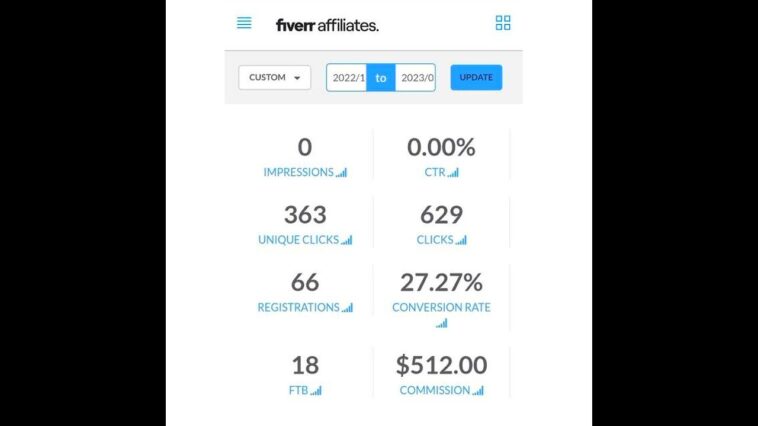Open the CONVERSION RATE chart link
The height and width of the screenshot is (426, 758).
441,314
